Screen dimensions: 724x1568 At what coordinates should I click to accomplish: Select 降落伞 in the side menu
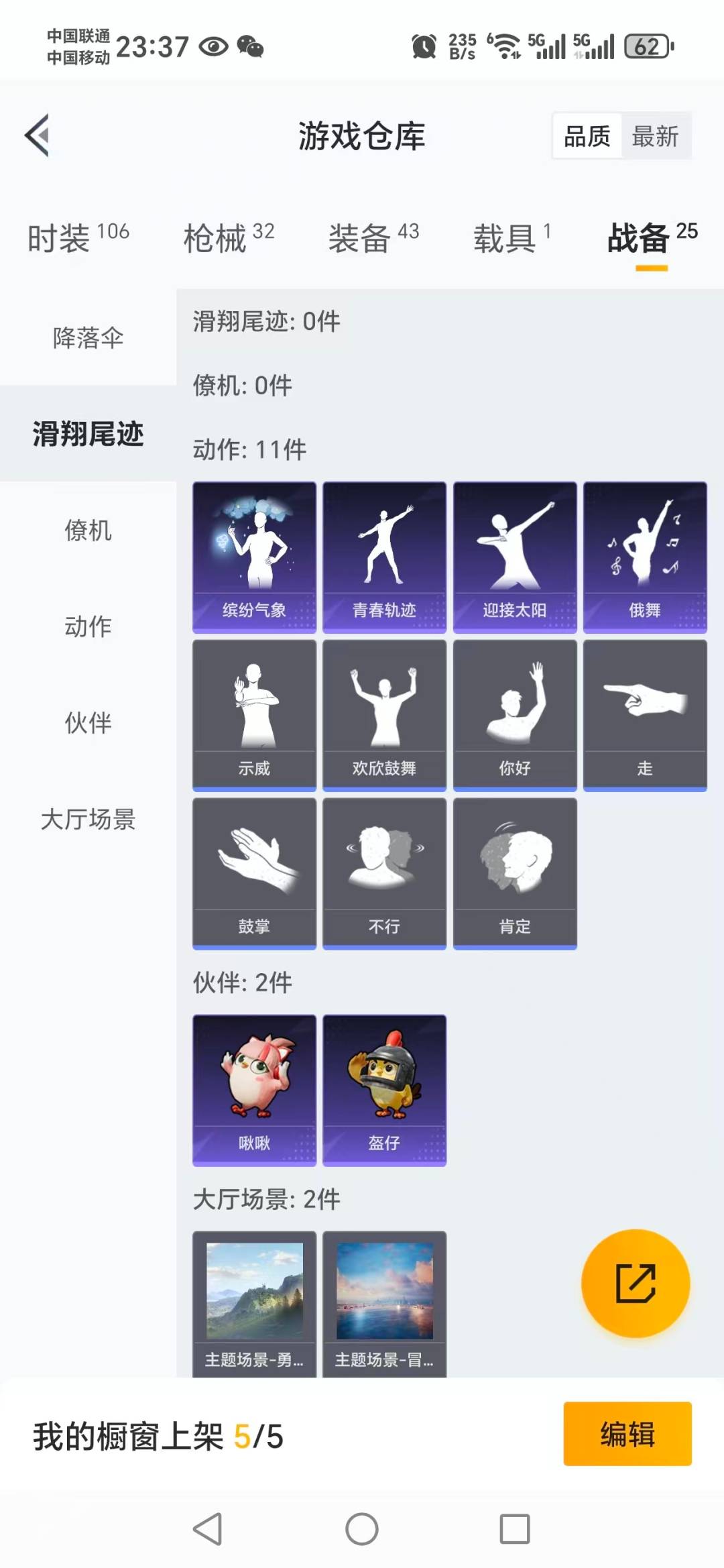(x=88, y=337)
